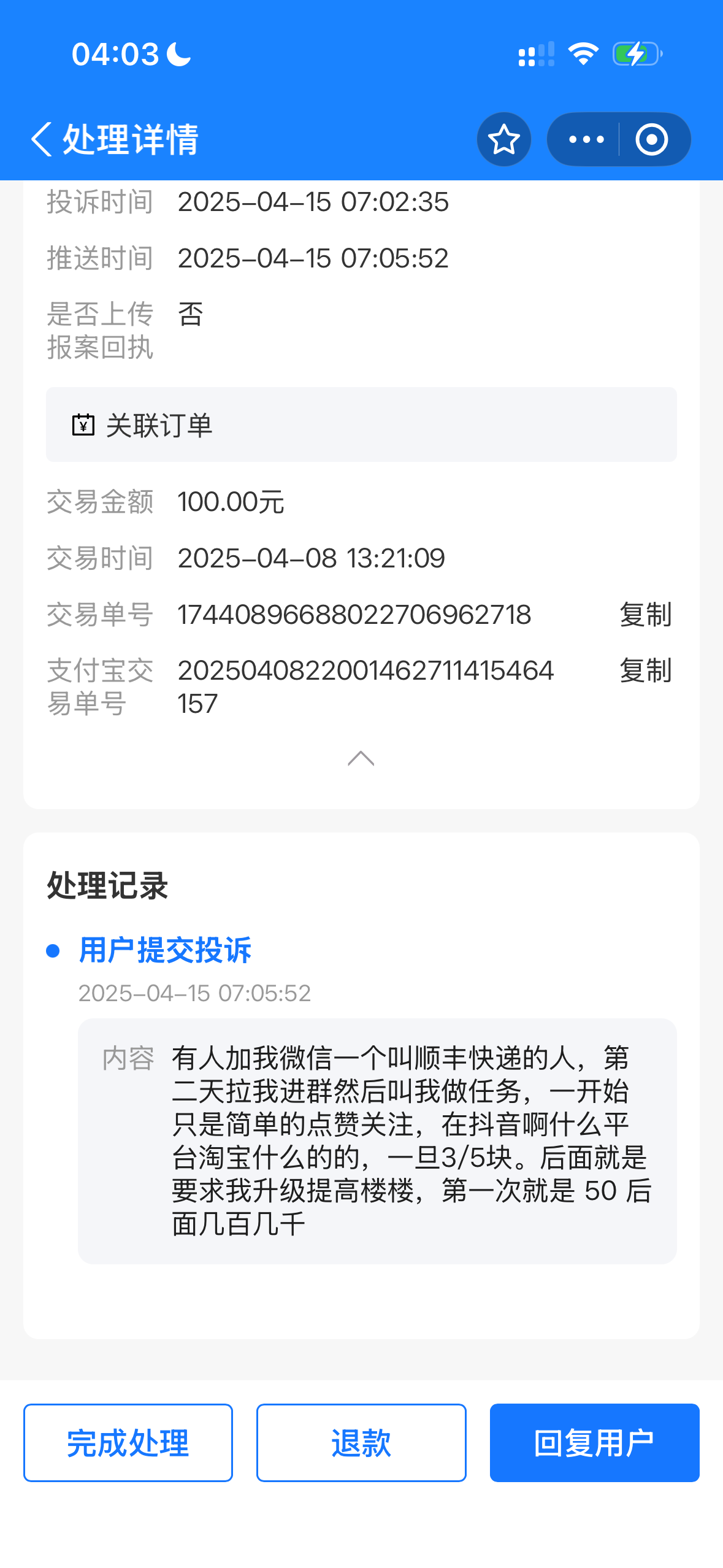Tap 回复用户 to reply
Screen dimensions: 723x1568
point(594,1442)
